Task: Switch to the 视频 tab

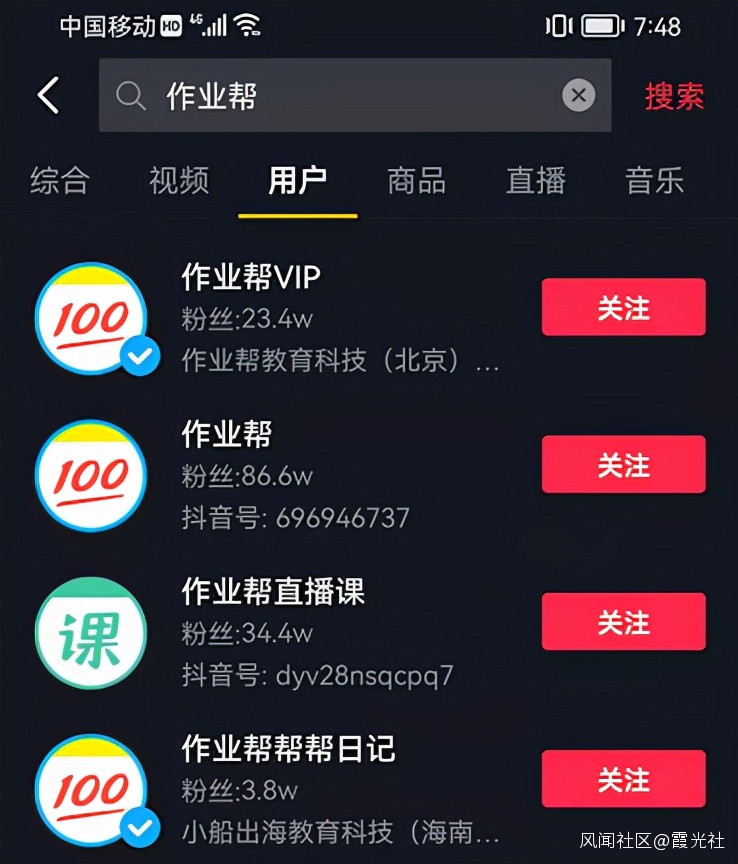Action: click(179, 181)
